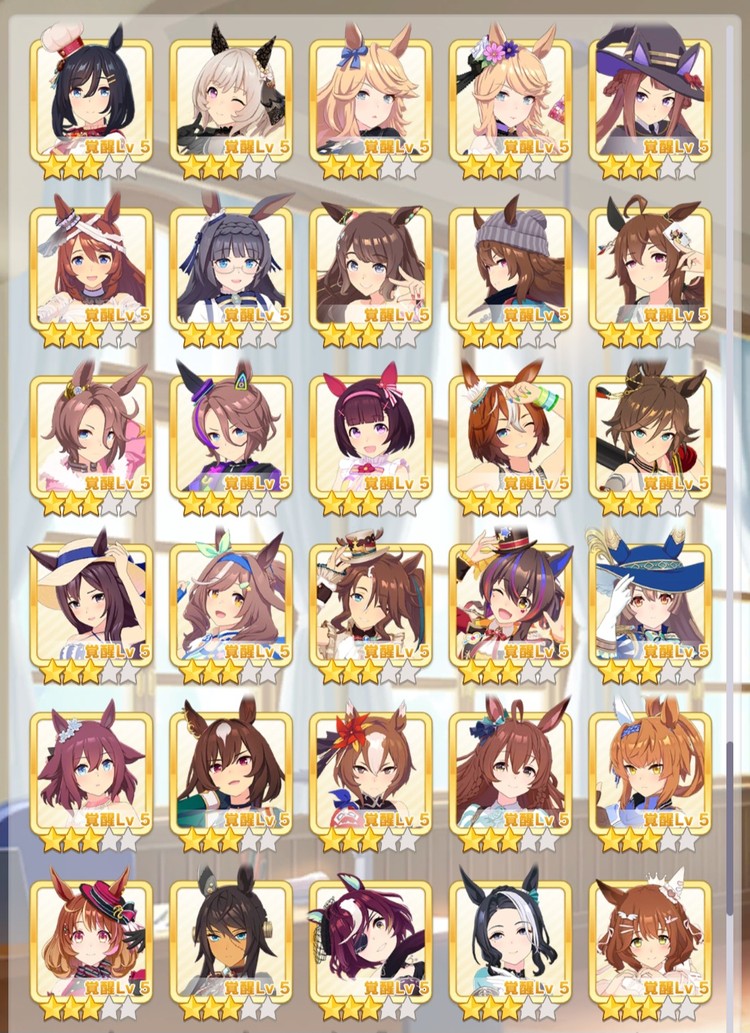This screenshot has width=750, height=1033.
Task: Select the orange-haired character with white ear covers
Action: 650,772
